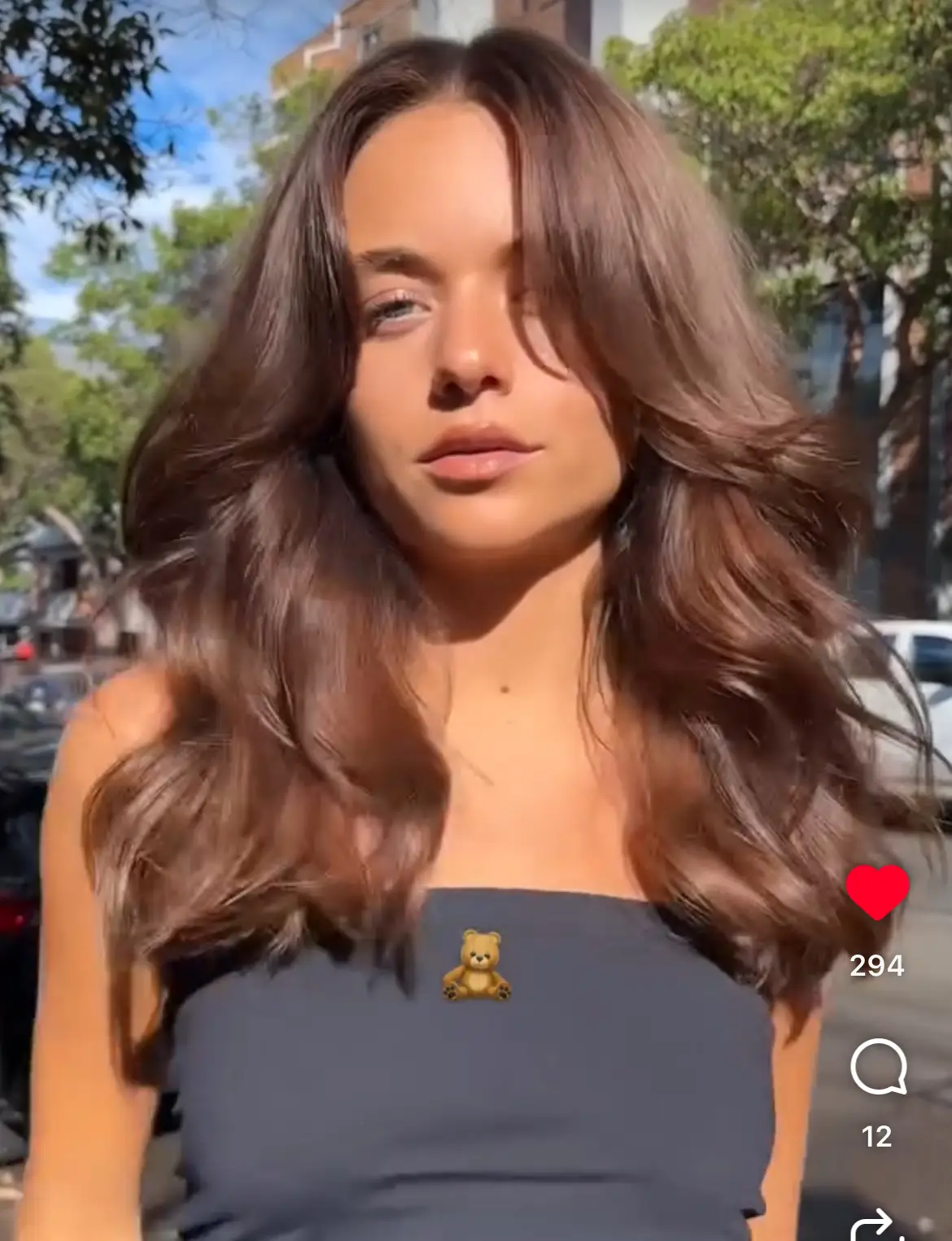Open the comments on this video
Screen dimensions: 952x1241
tap(878, 1066)
